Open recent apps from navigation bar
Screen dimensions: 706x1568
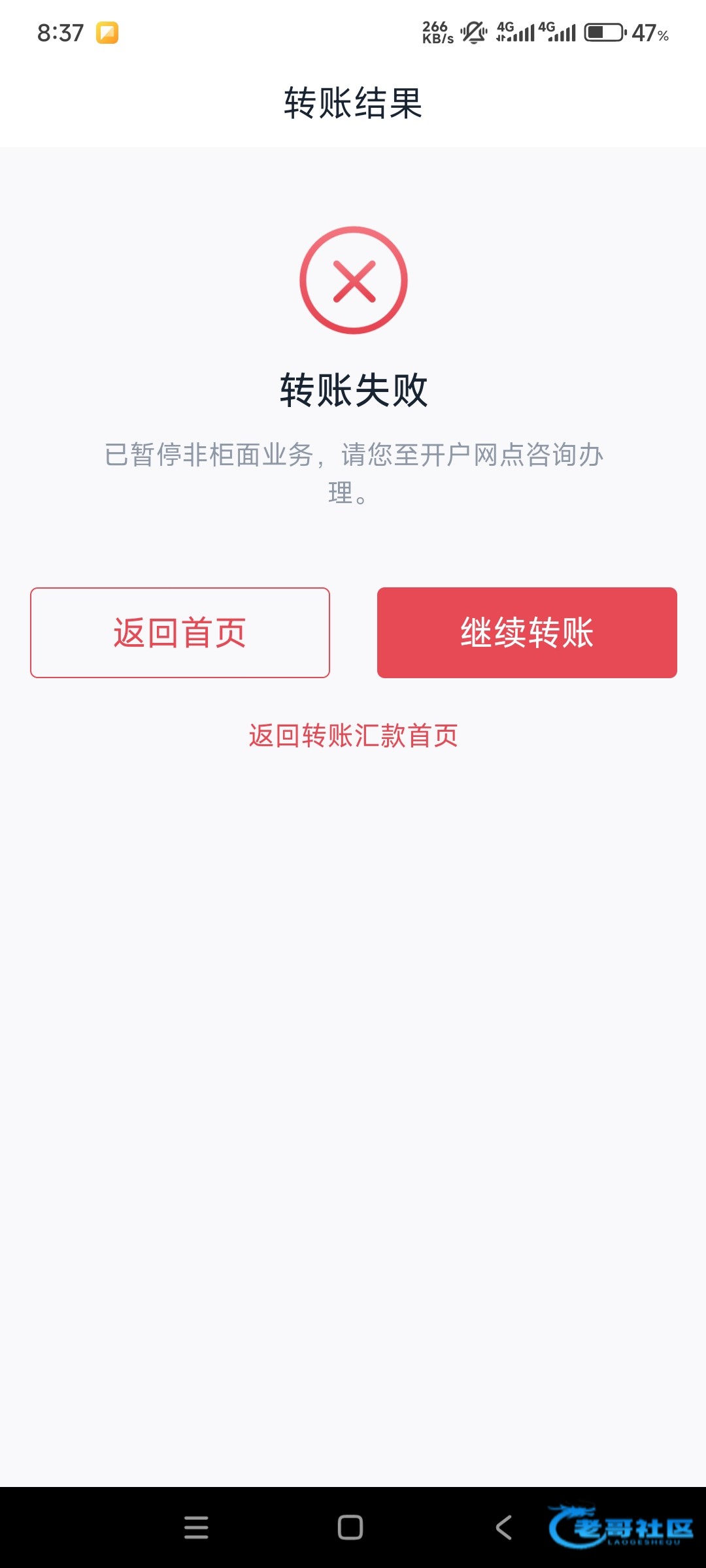[x=196, y=1527]
